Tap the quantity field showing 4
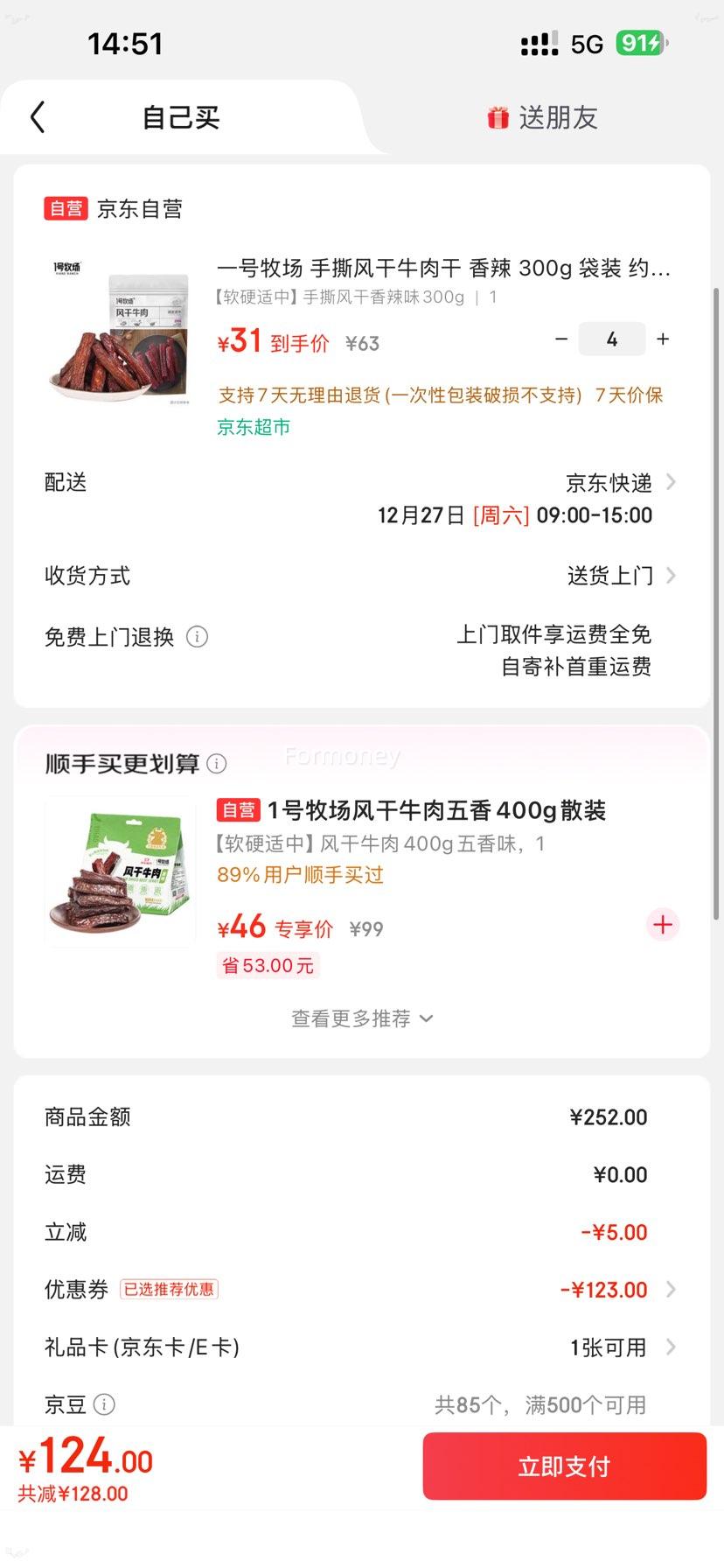 tap(612, 339)
